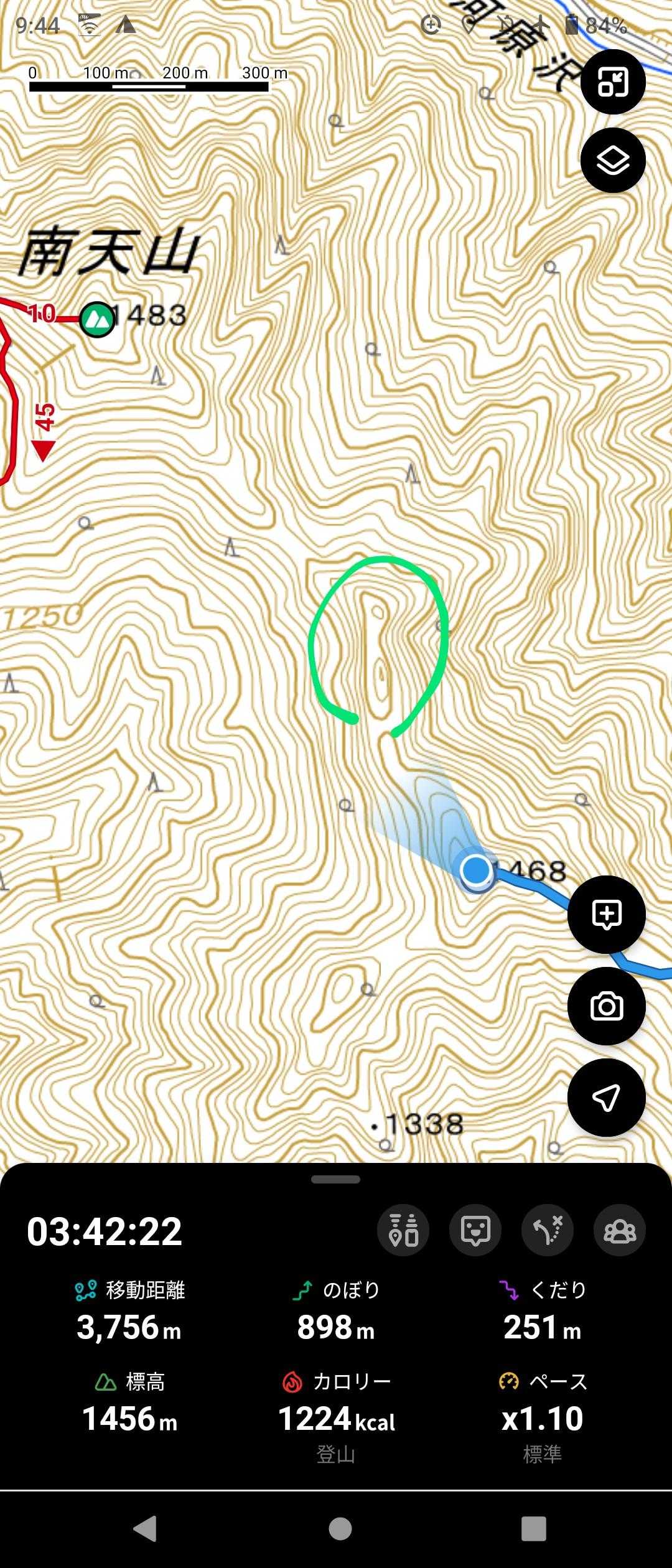Open the camera to take a photo

(x=607, y=1006)
